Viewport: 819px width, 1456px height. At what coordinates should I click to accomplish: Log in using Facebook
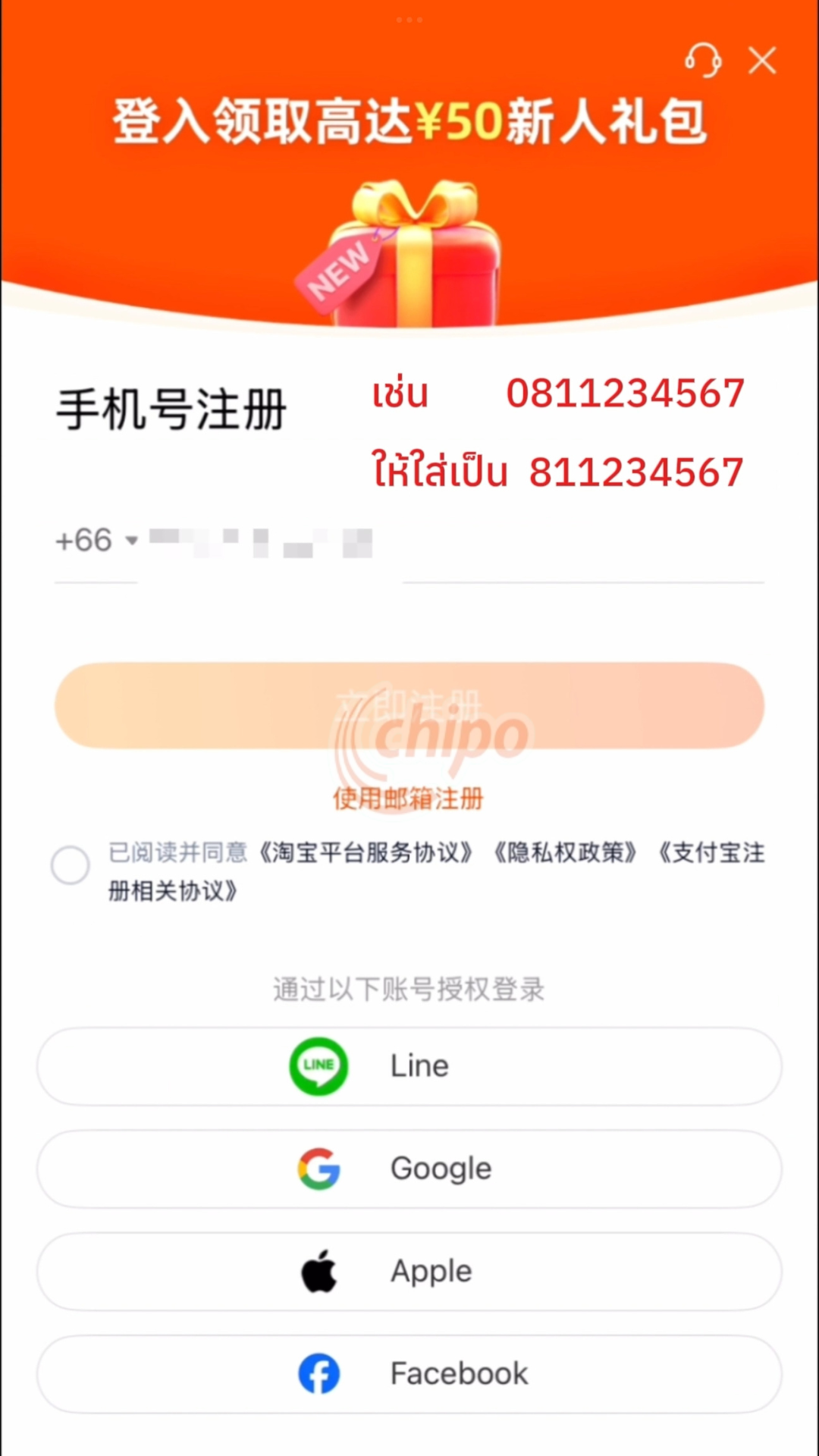point(409,1374)
